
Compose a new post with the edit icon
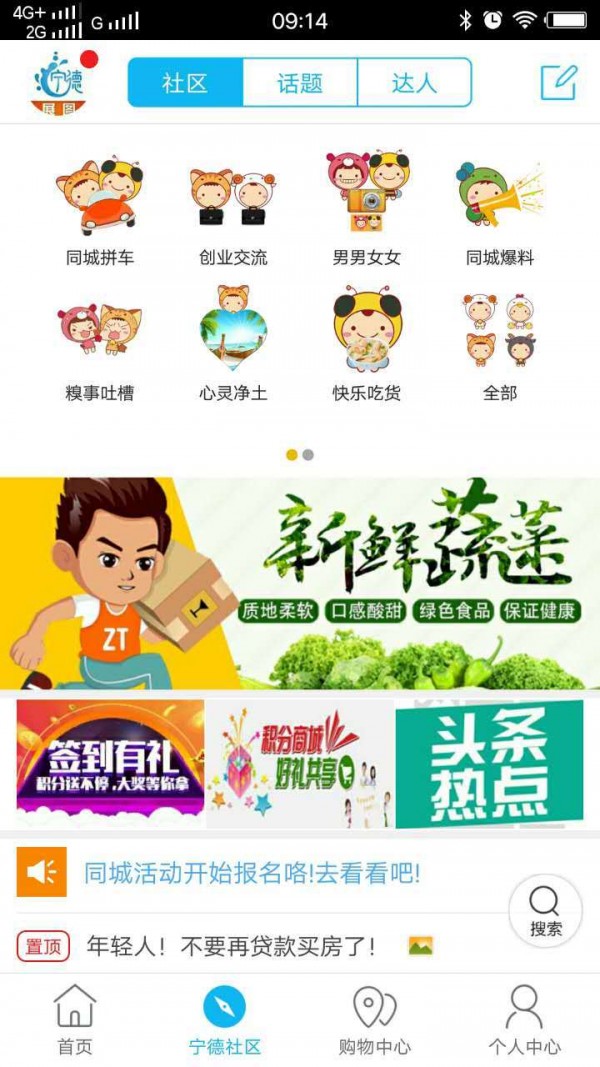[x=558, y=82]
